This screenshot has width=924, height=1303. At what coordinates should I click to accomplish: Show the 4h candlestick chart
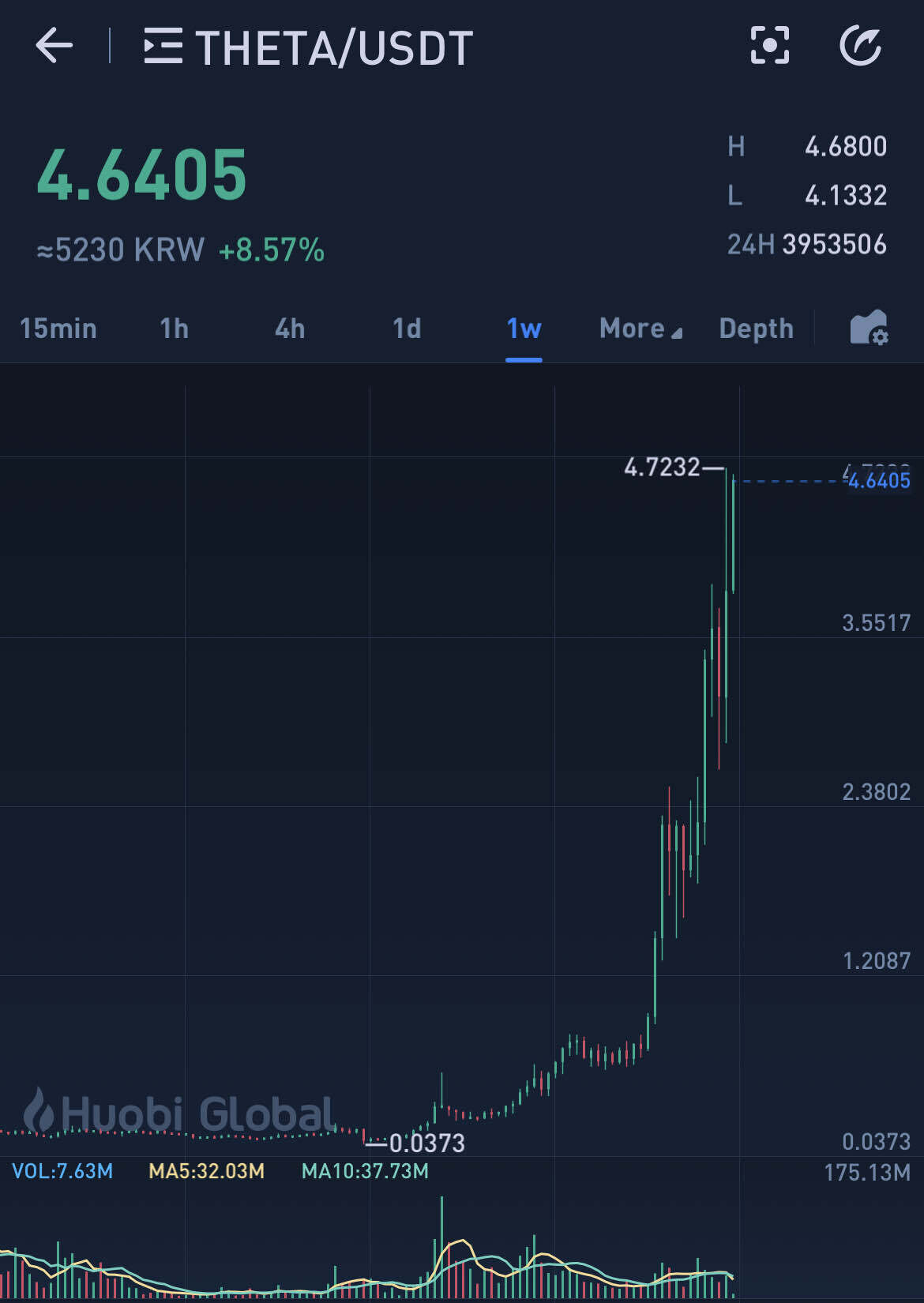[x=289, y=329]
